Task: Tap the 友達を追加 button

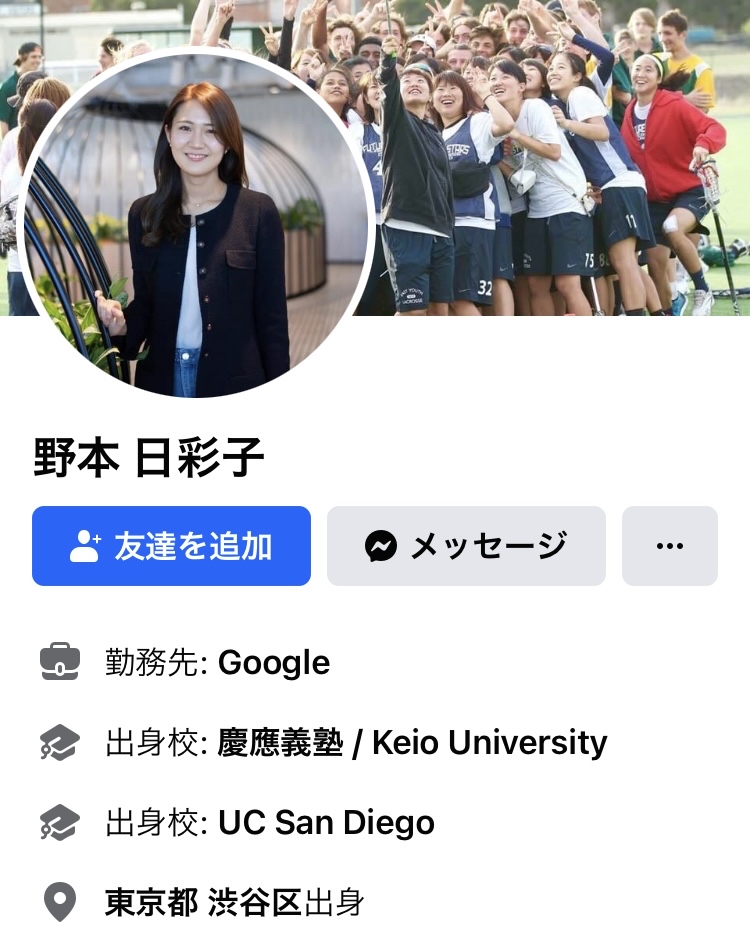Action: coord(171,546)
